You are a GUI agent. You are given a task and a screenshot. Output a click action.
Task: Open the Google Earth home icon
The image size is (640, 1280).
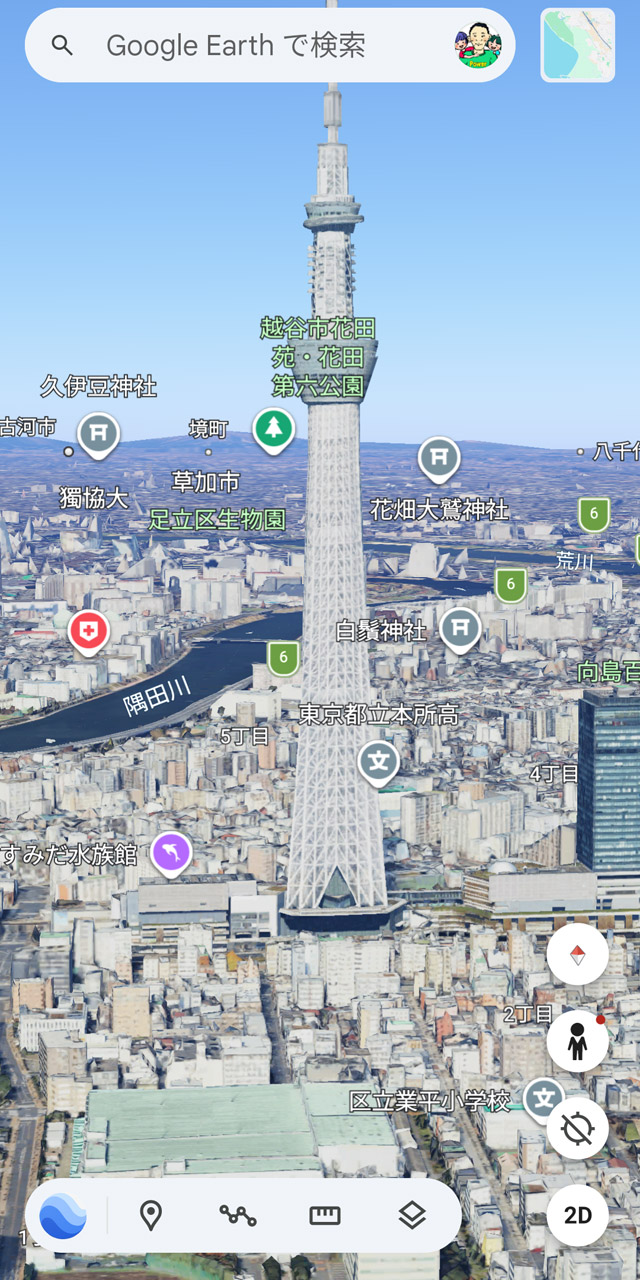63,1216
